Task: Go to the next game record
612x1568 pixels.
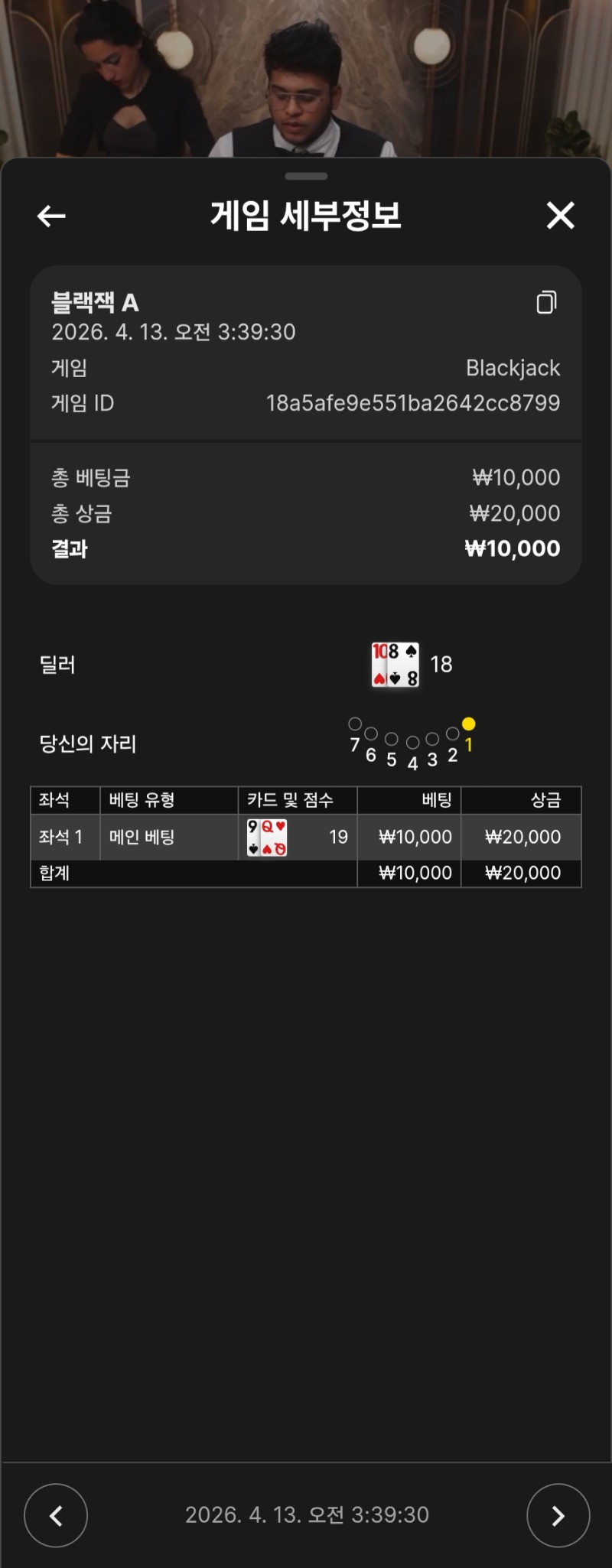Action: click(x=558, y=1515)
